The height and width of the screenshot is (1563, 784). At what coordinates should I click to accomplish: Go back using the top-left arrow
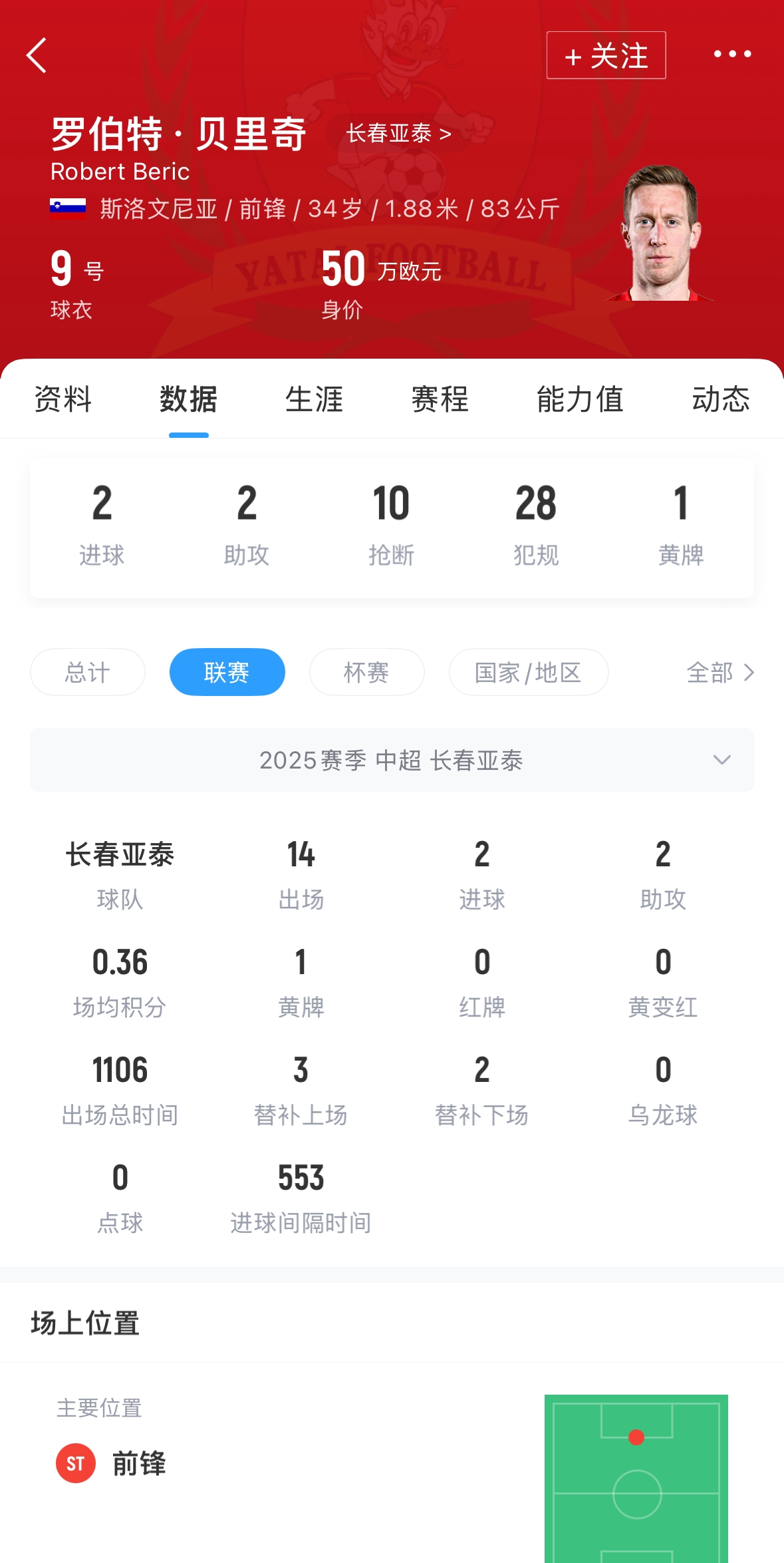[x=37, y=55]
